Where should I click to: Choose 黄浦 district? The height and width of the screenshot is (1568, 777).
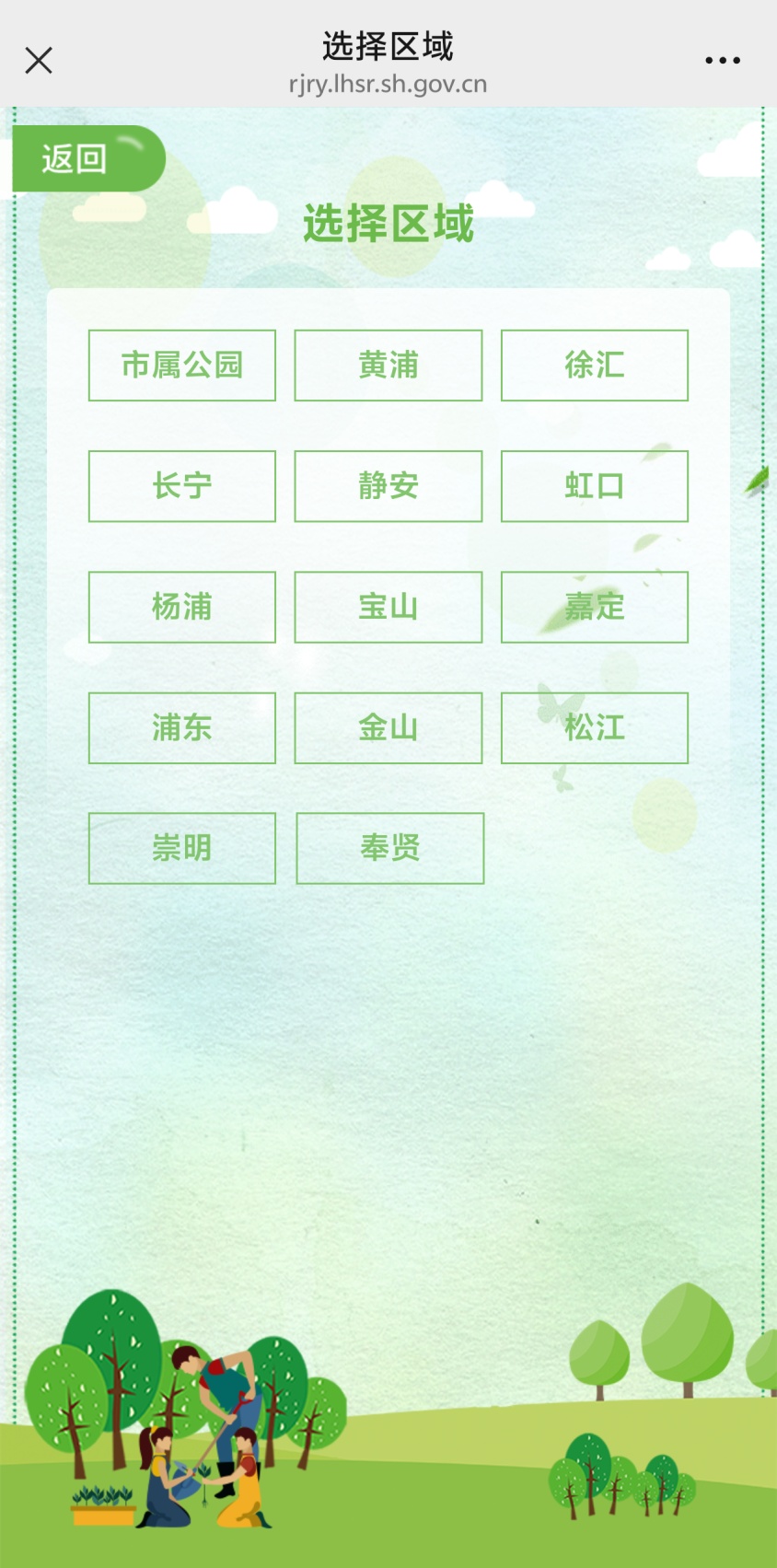click(388, 366)
